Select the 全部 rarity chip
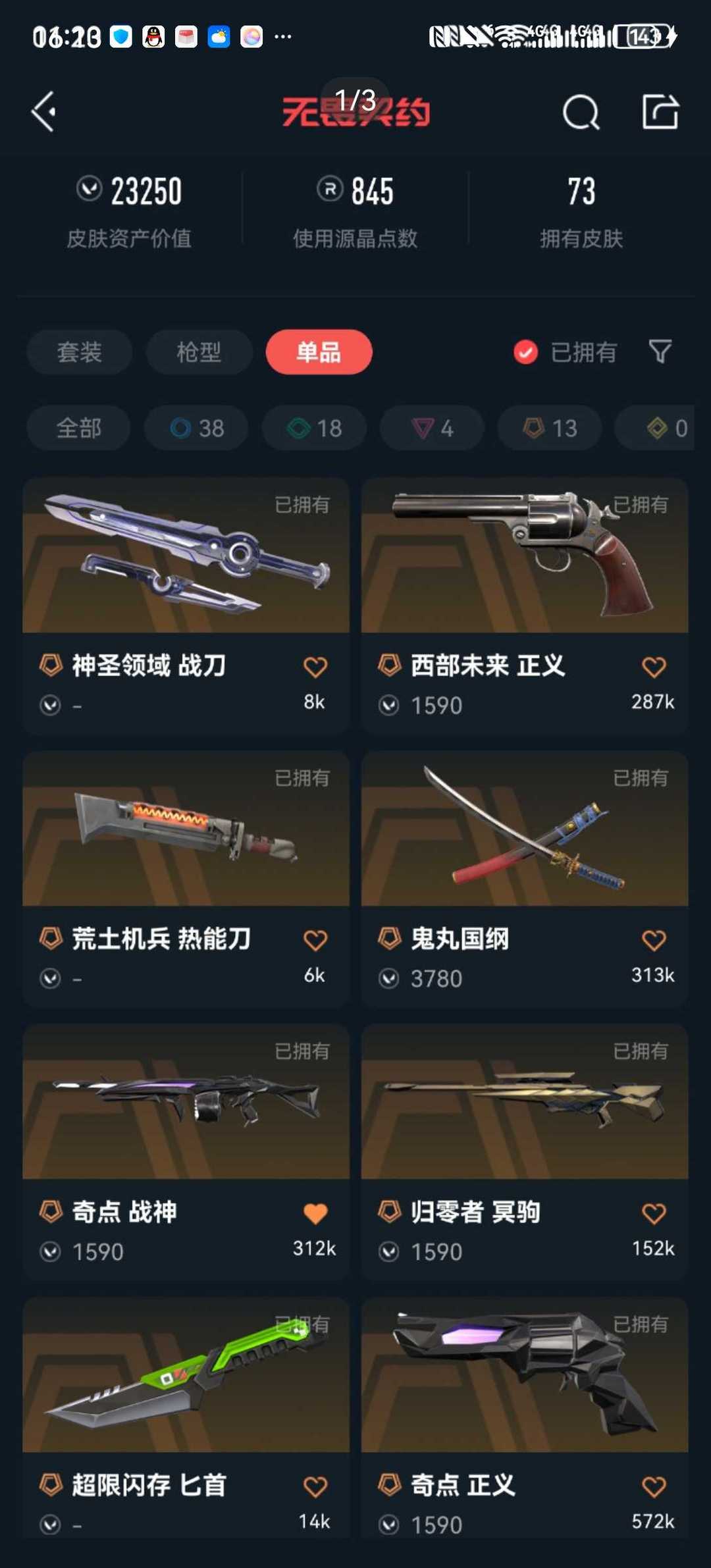Viewport: 711px width, 1568px height. (x=79, y=429)
